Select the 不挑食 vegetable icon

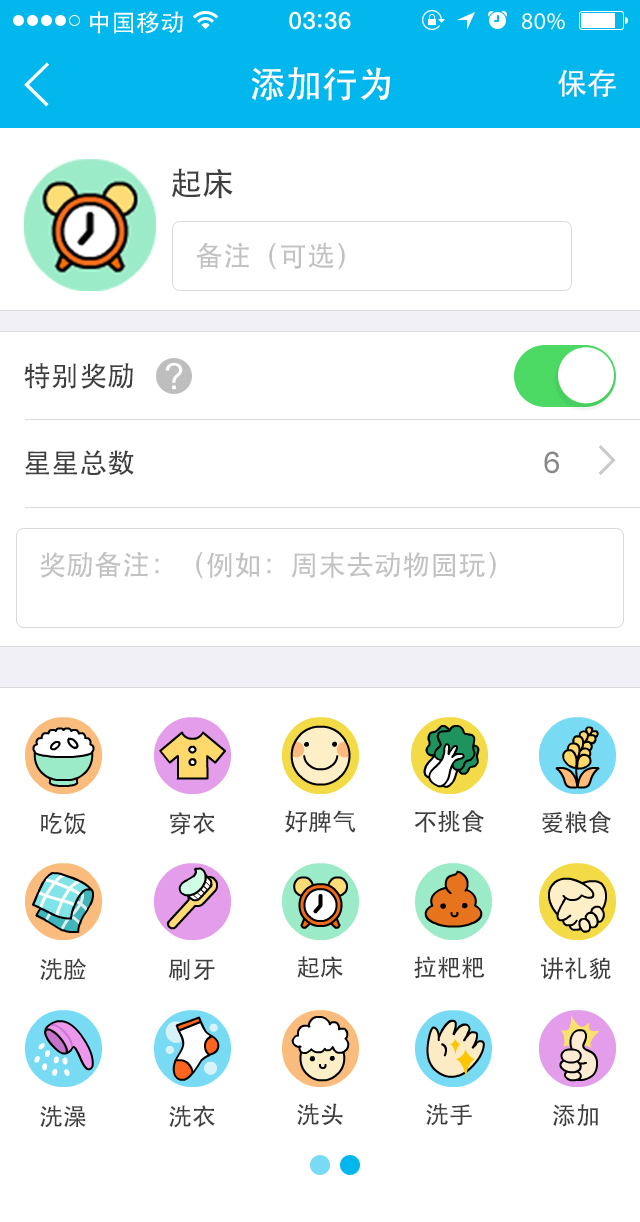(x=449, y=756)
